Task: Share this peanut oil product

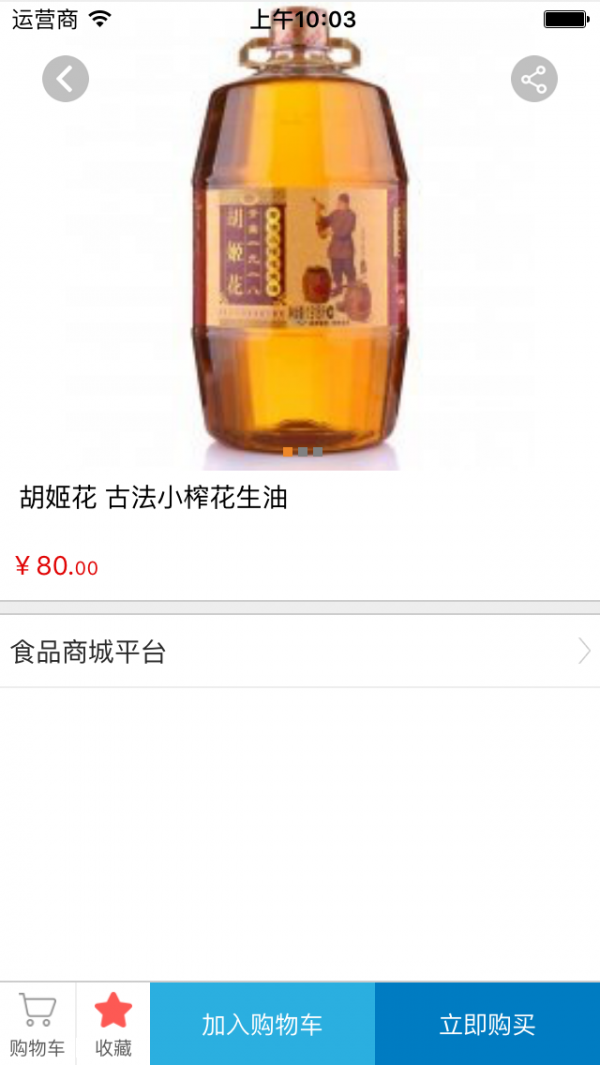Action: 534,79
